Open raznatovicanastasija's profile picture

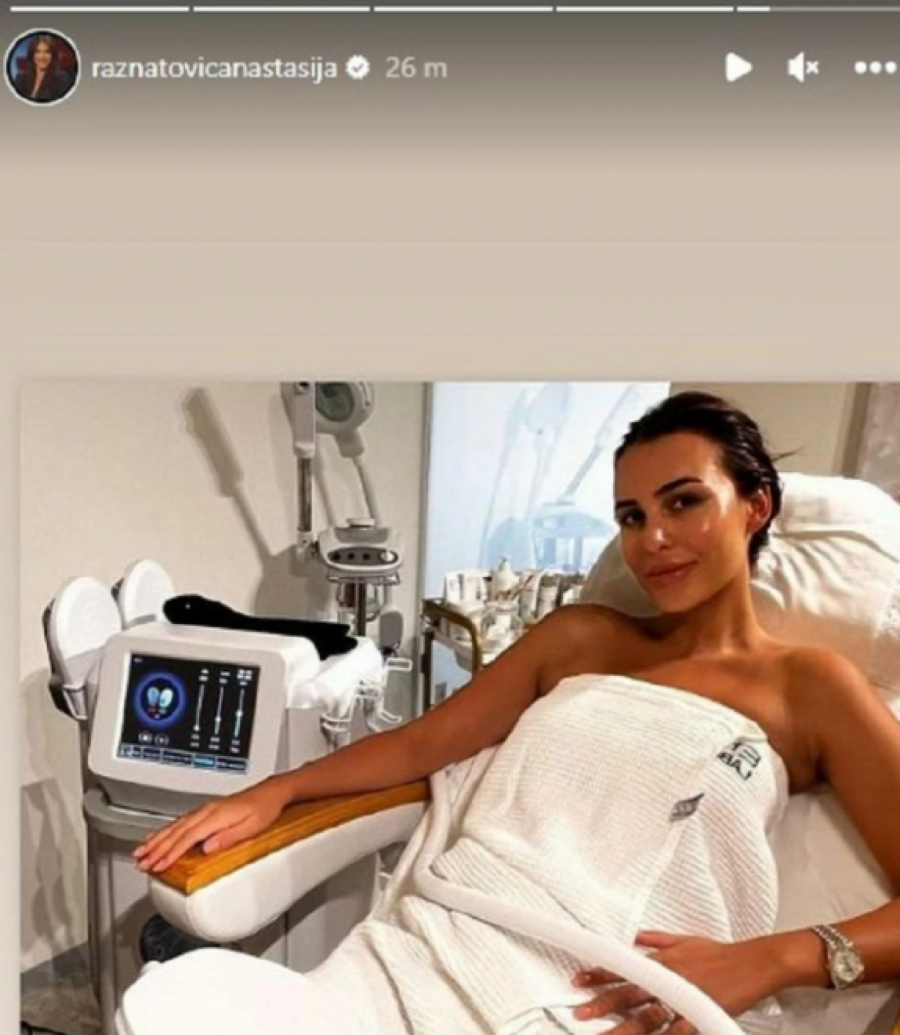(42, 67)
